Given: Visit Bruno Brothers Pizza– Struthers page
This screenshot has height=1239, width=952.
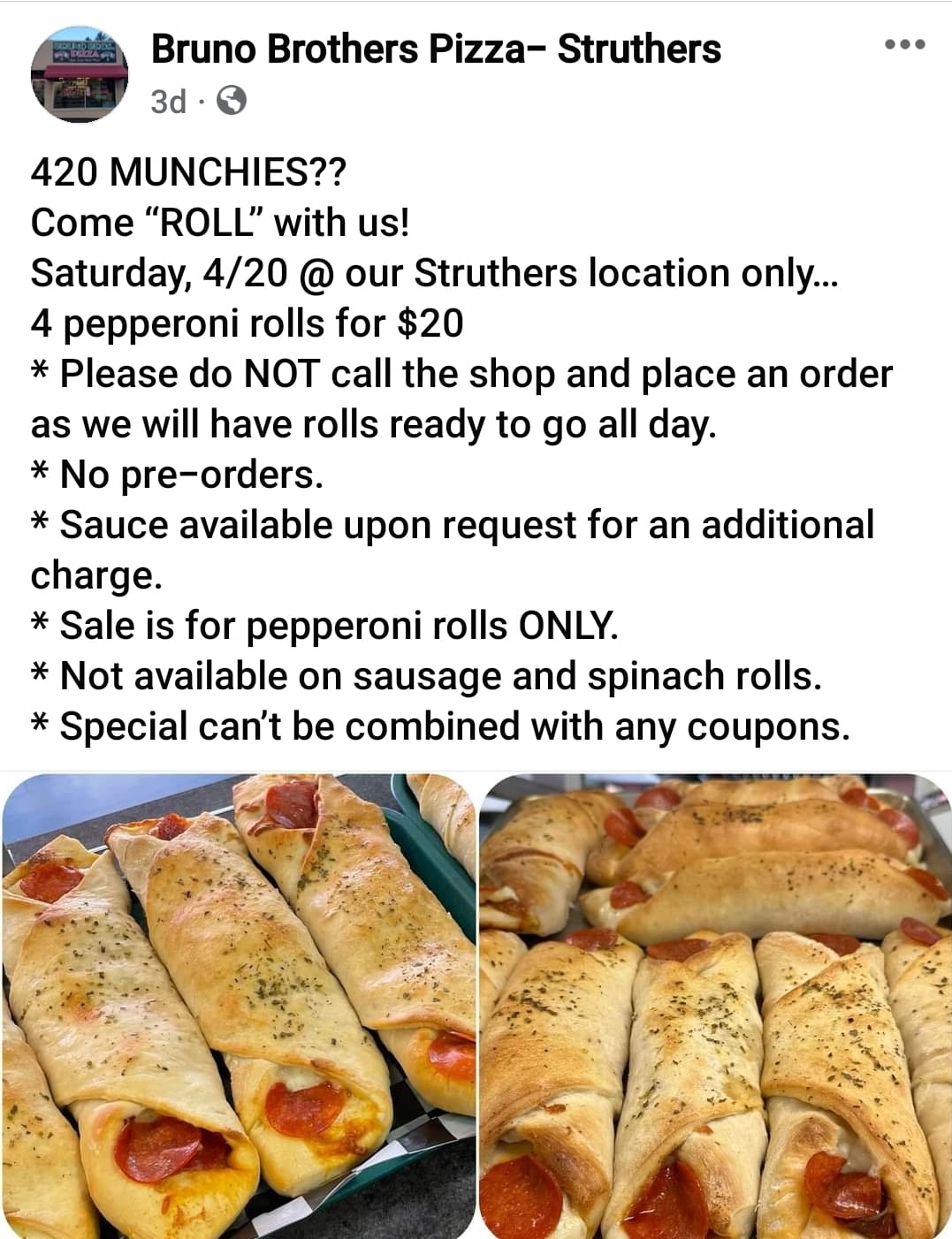Looking at the screenshot, I should pos(436,49).
